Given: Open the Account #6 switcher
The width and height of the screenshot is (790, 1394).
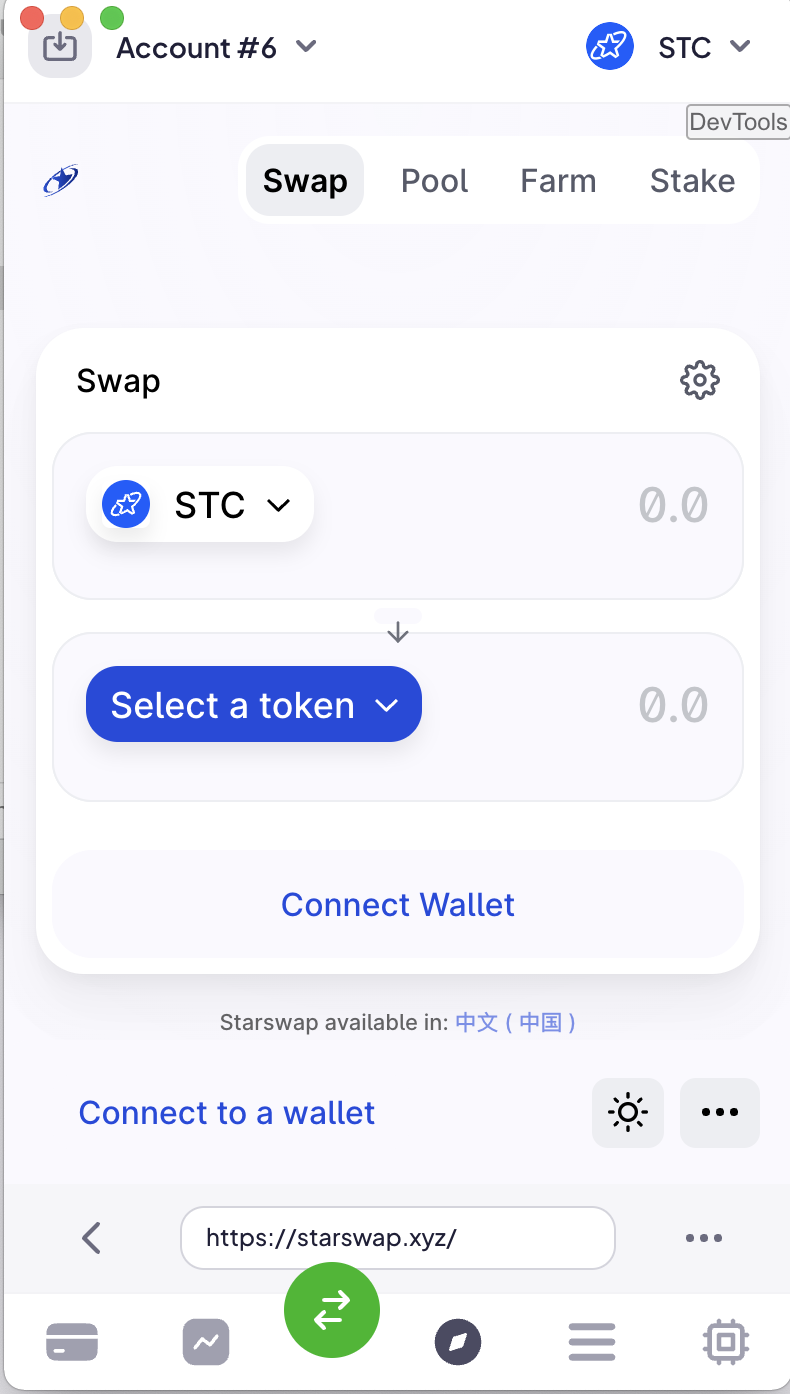Looking at the screenshot, I should 216,47.
